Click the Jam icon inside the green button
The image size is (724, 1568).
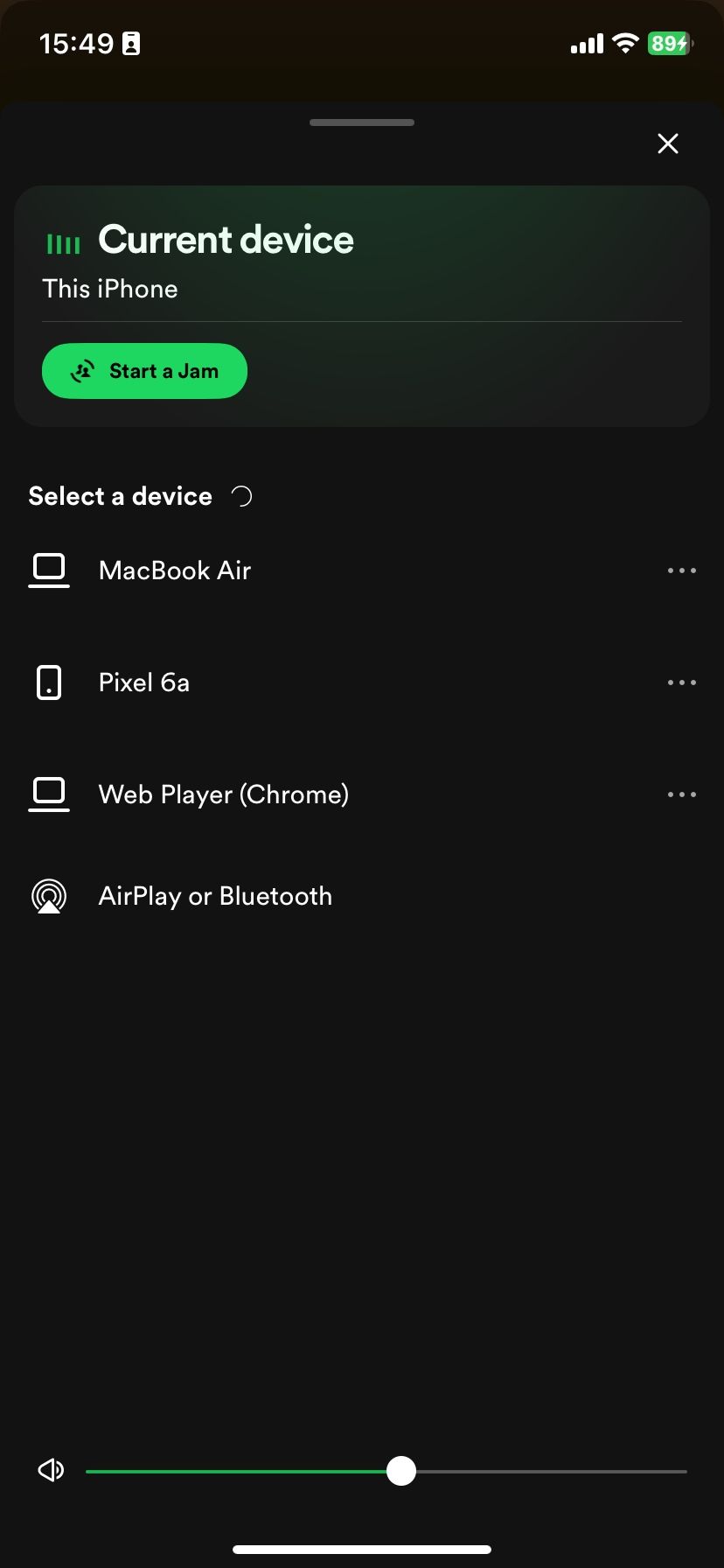(83, 371)
